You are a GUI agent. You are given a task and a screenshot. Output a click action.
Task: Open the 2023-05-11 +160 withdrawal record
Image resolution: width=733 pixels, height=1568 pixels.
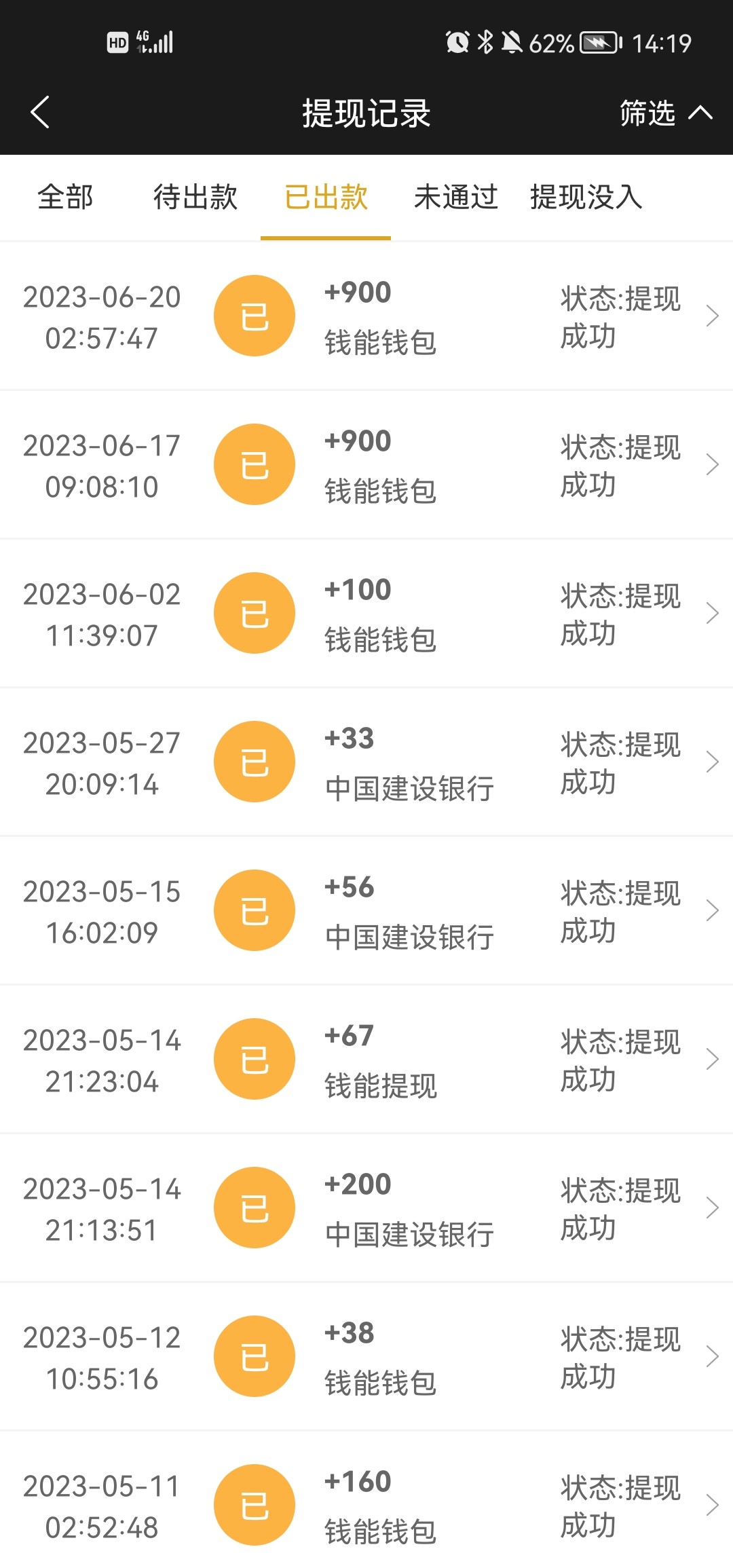pyautogui.click(x=366, y=1506)
